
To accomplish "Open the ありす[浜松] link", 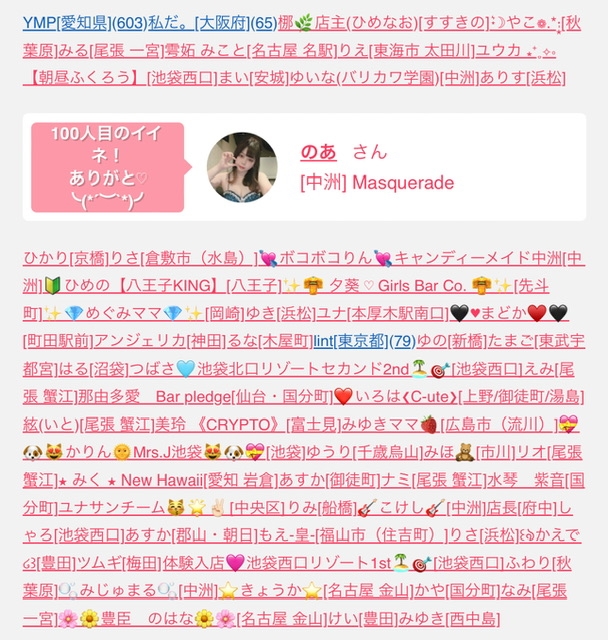I will [x=523, y=78].
